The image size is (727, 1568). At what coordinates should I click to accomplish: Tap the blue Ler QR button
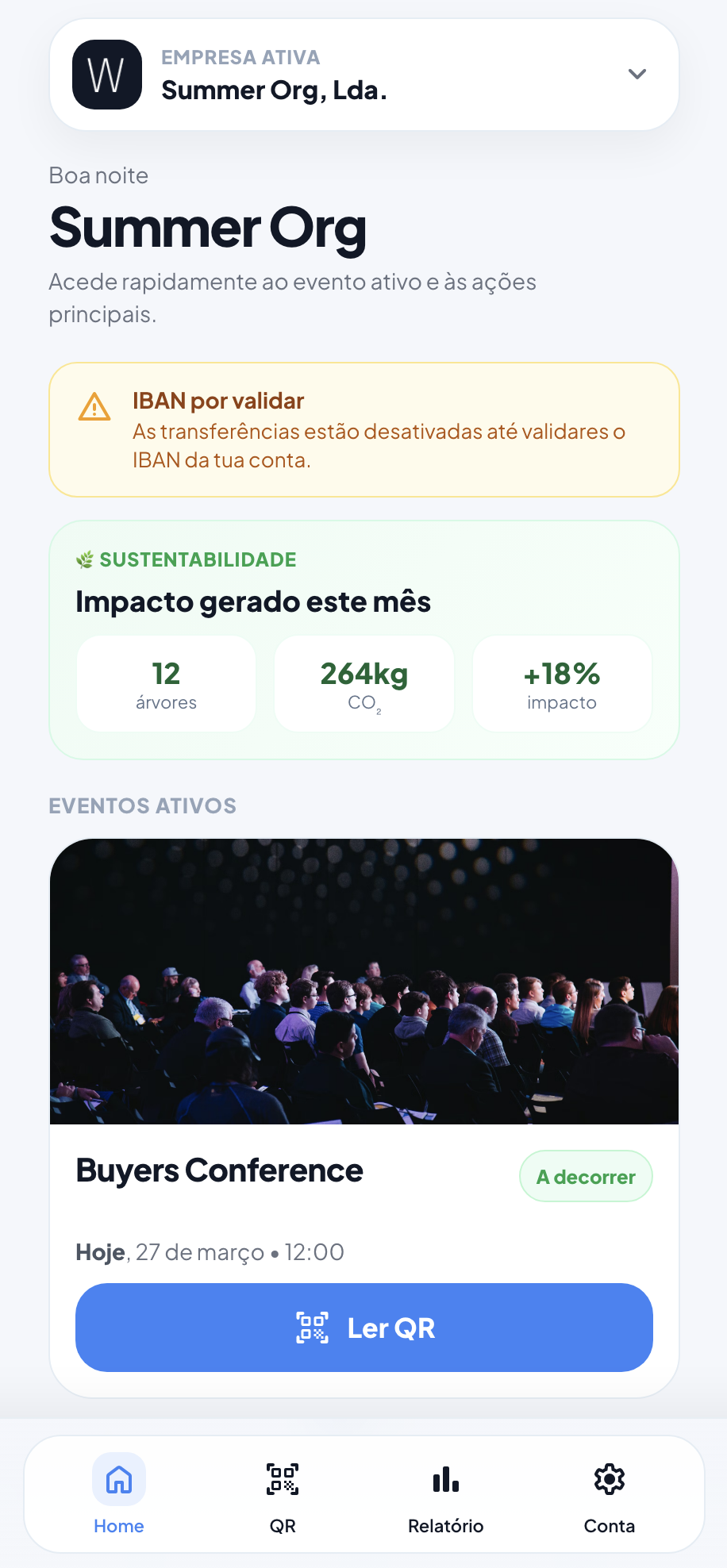(x=363, y=1328)
